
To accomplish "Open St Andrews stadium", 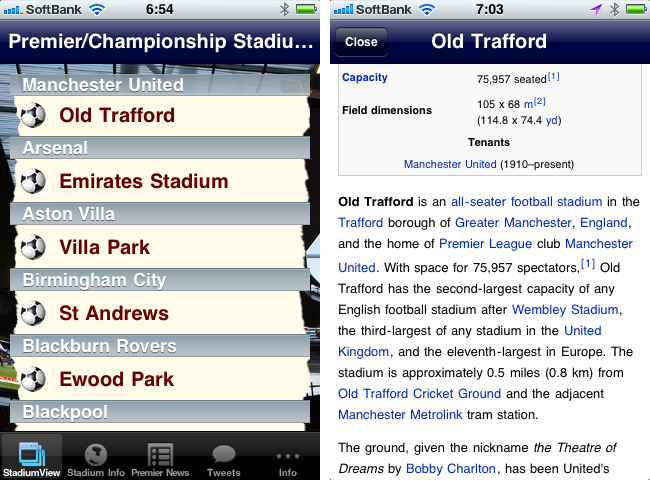I will coord(113,314).
